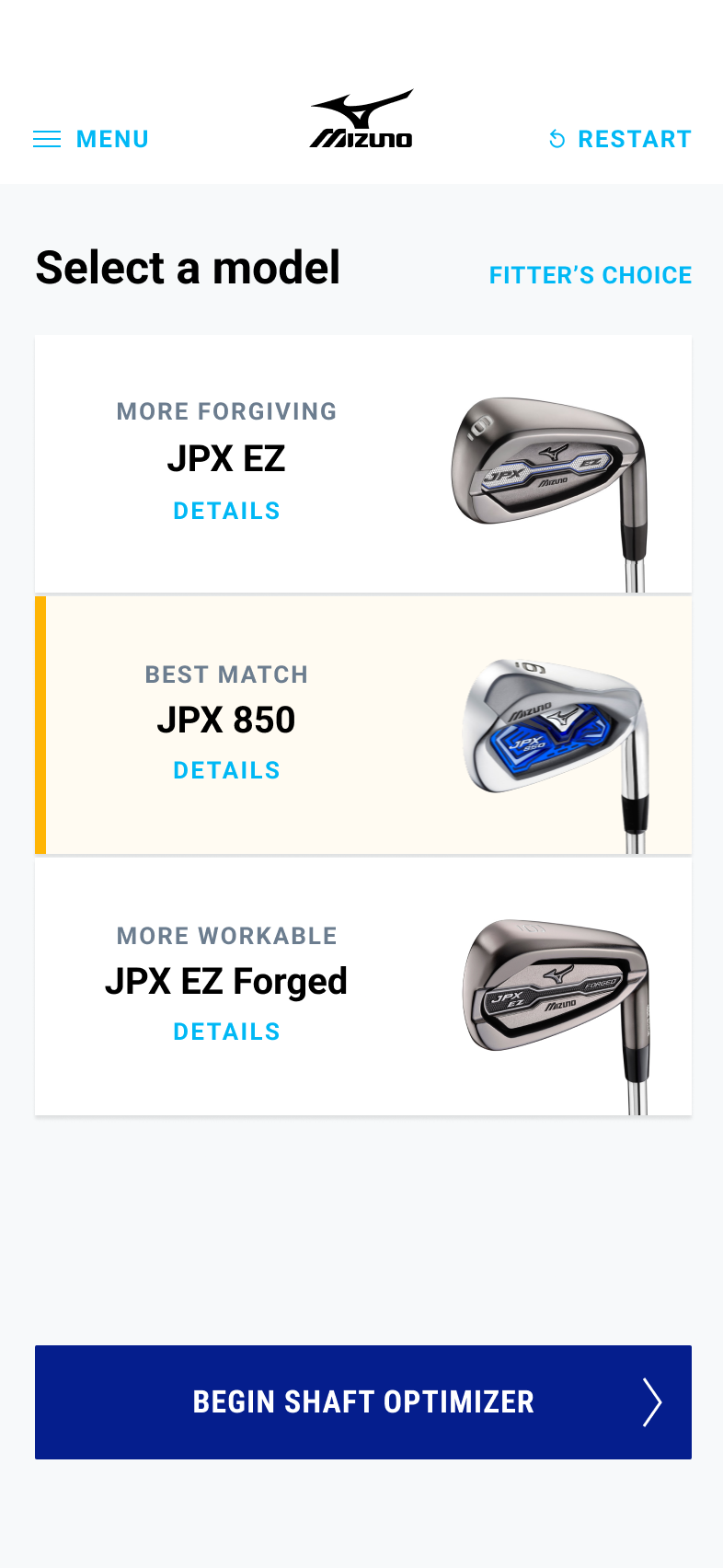The height and width of the screenshot is (1568, 723).
Task: Select the JPX EZ Forged iron image
Action: tap(552, 989)
